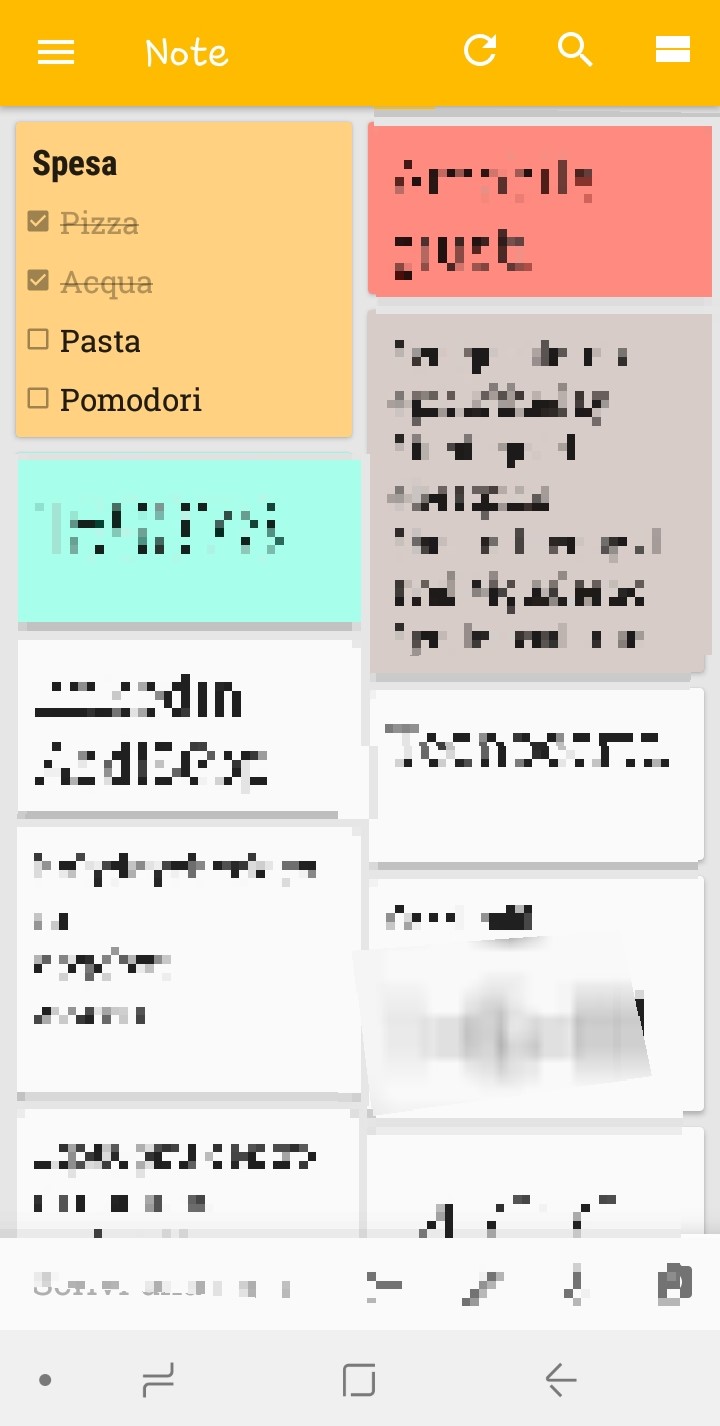
Task: Create a new photo note
Action: pos(674,1284)
